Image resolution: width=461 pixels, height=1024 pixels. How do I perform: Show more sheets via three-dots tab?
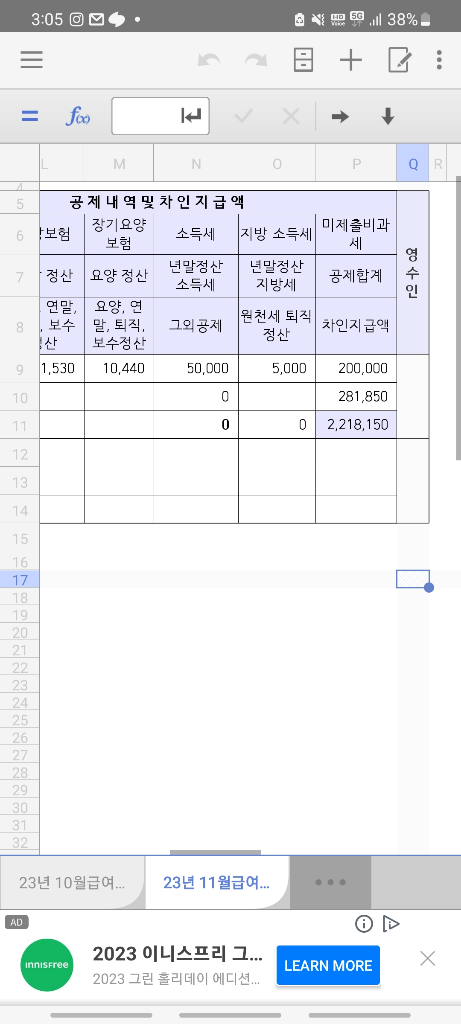click(x=330, y=882)
